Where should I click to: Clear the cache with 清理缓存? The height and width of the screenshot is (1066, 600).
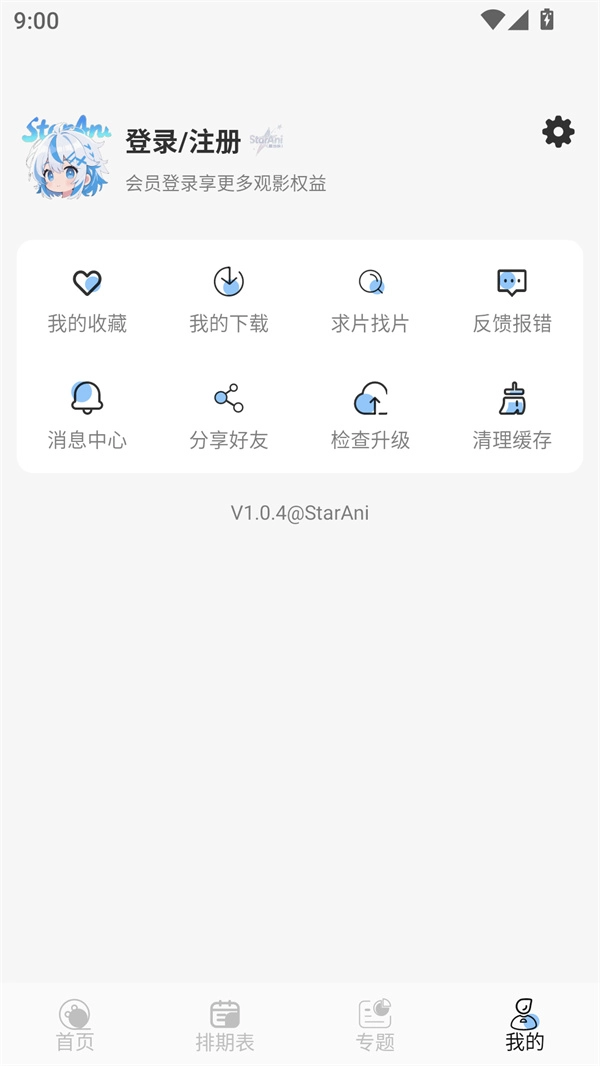512,416
